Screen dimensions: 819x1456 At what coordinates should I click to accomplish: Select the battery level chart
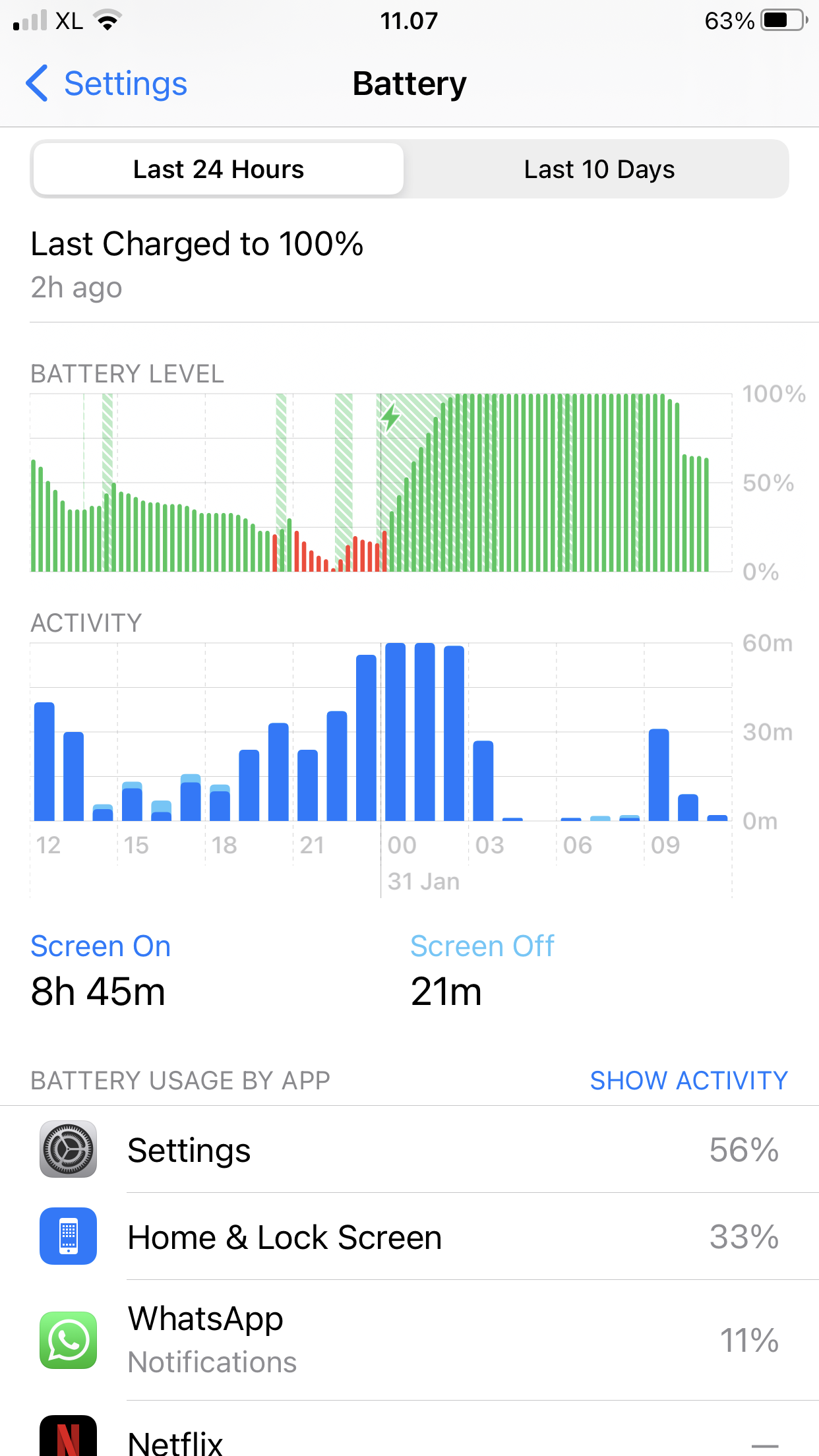[381, 483]
